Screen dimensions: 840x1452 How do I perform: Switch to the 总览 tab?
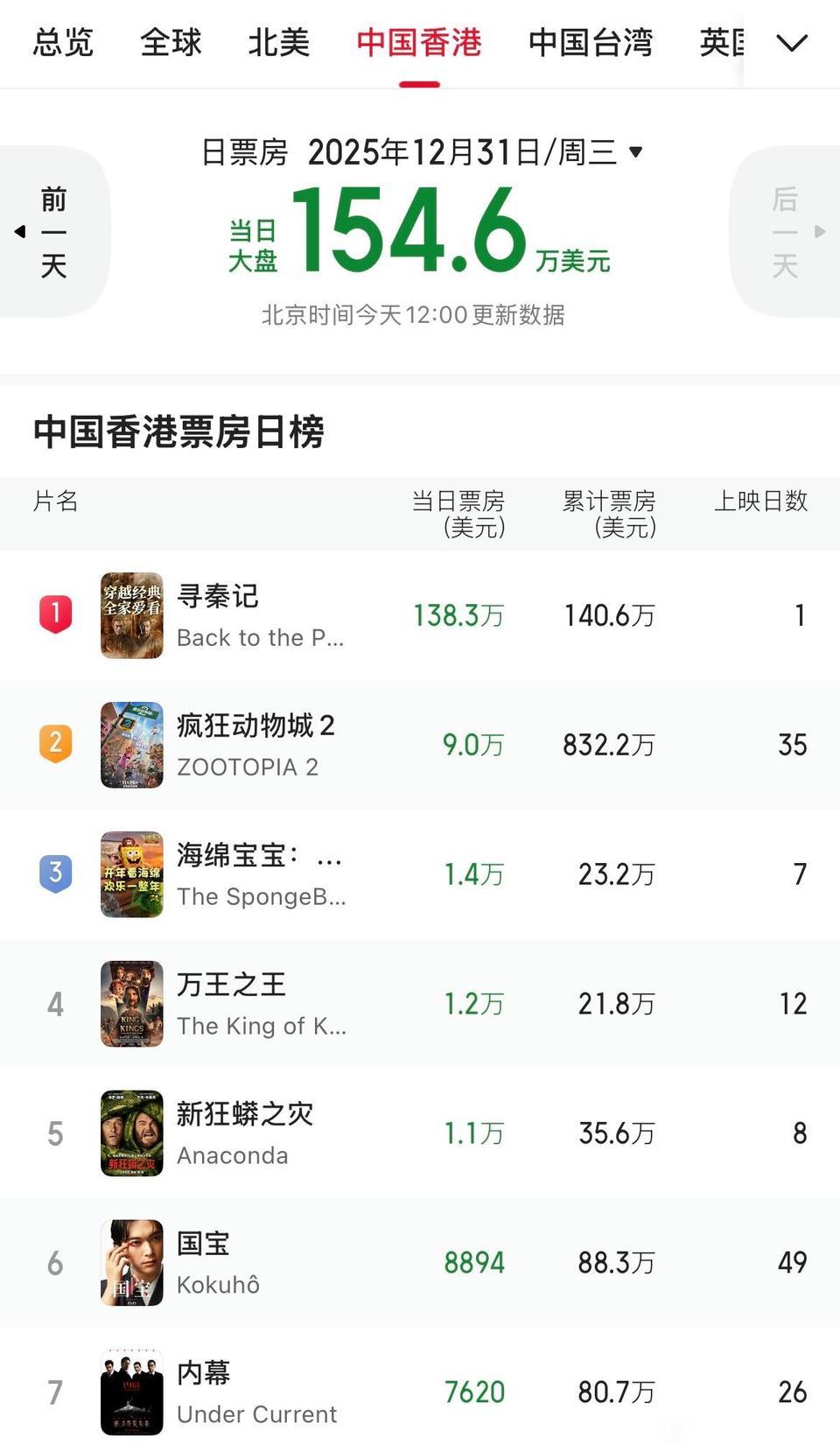tap(61, 44)
